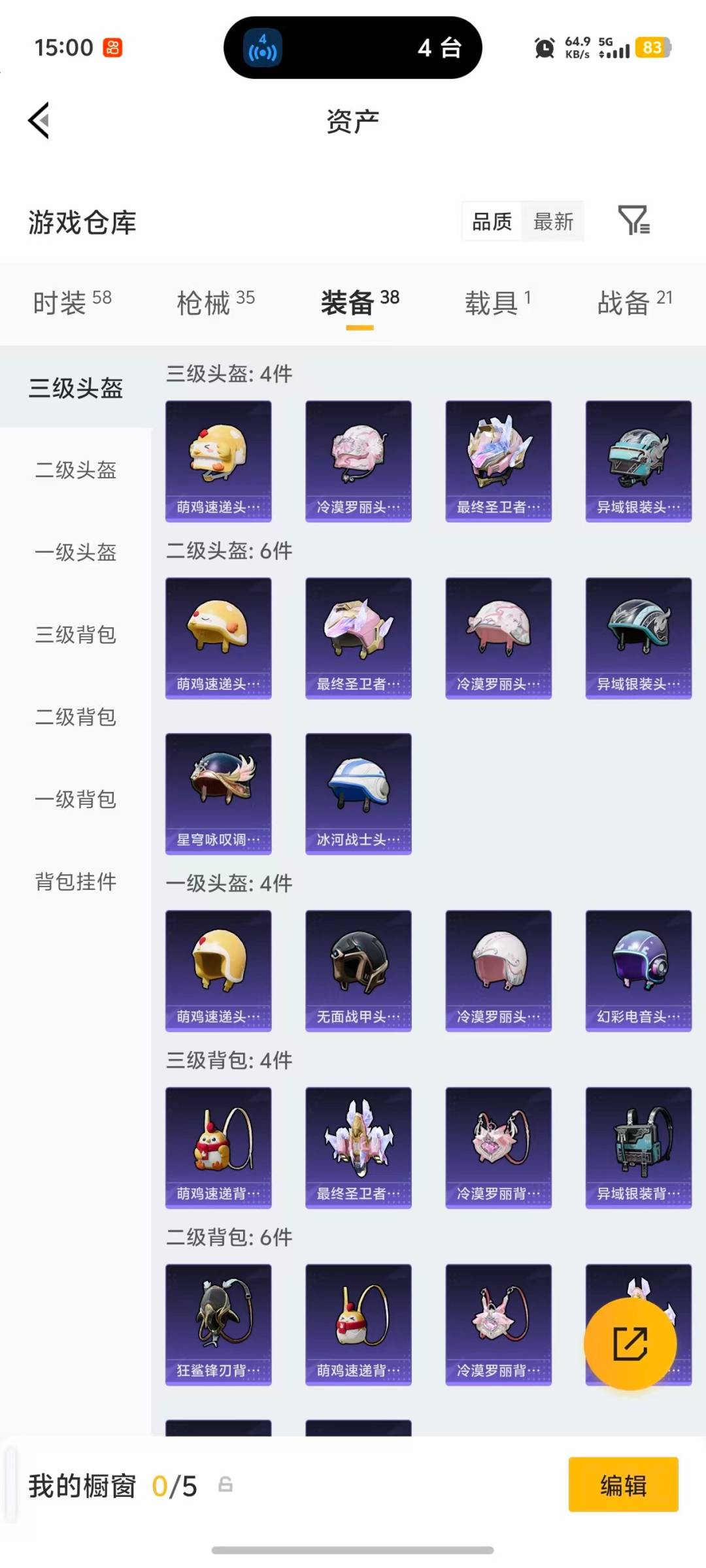This screenshot has width=706, height=1568.
Task: Toggle sorting to 最新
Action: point(553,222)
